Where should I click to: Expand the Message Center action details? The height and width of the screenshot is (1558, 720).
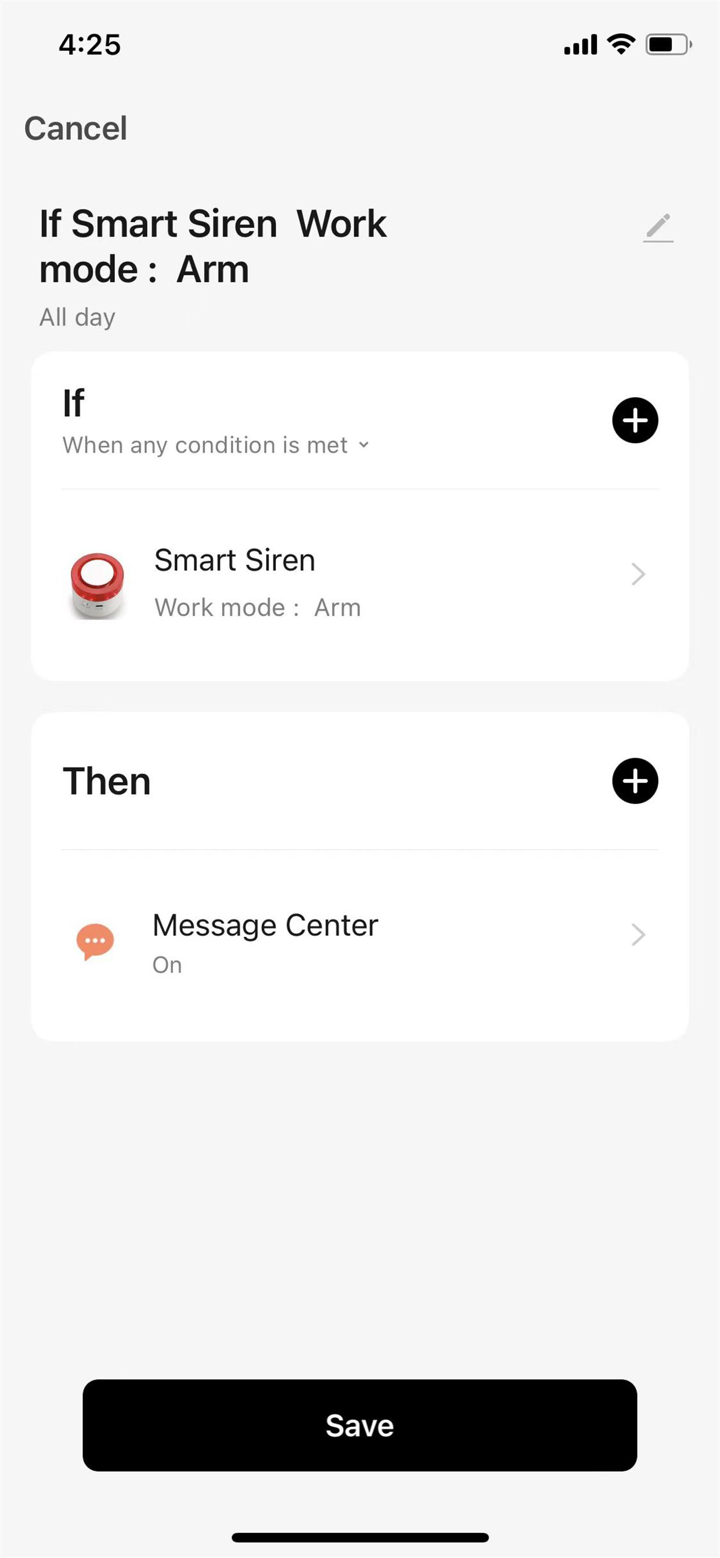[x=637, y=935]
